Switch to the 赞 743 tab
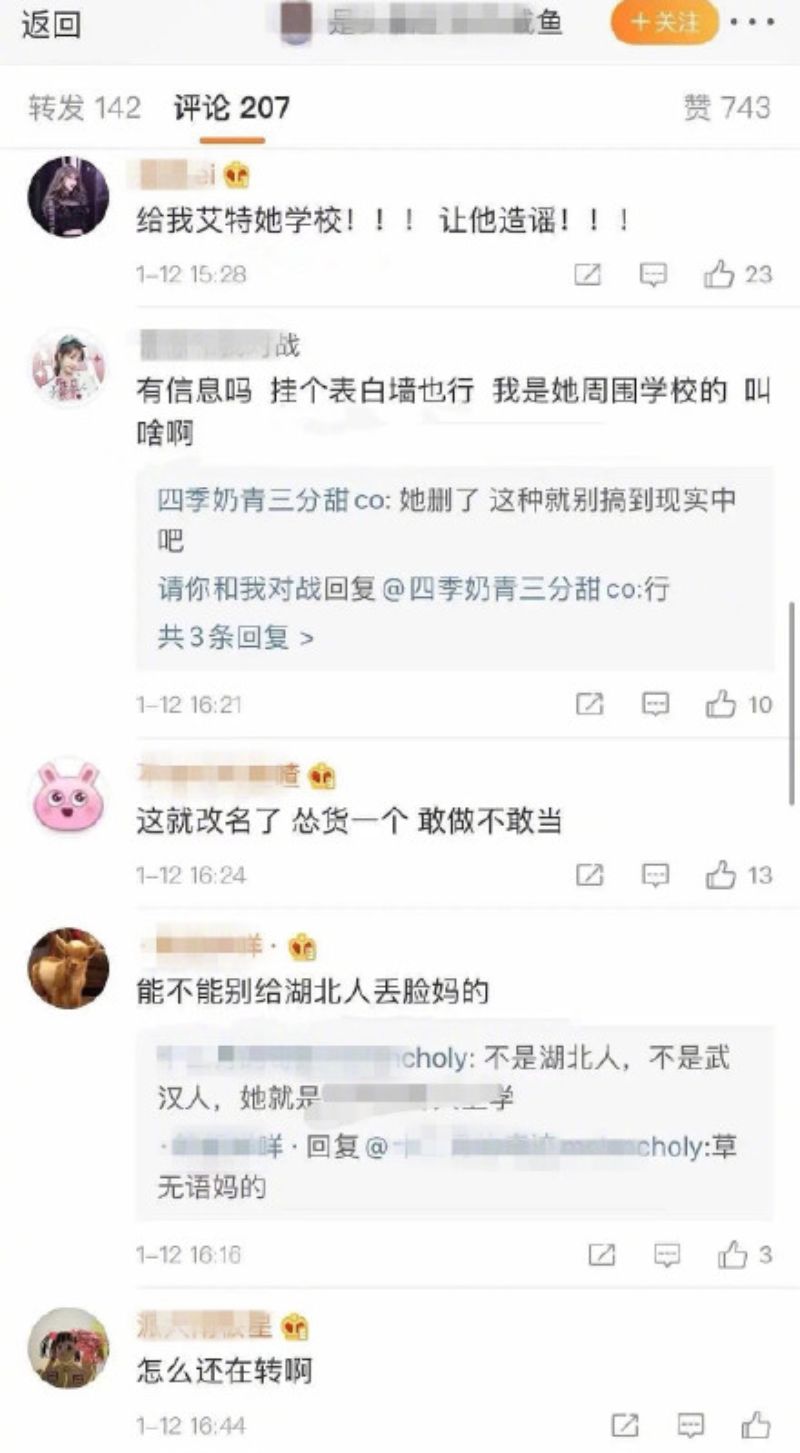Image resolution: width=800 pixels, height=1453 pixels. point(727,108)
